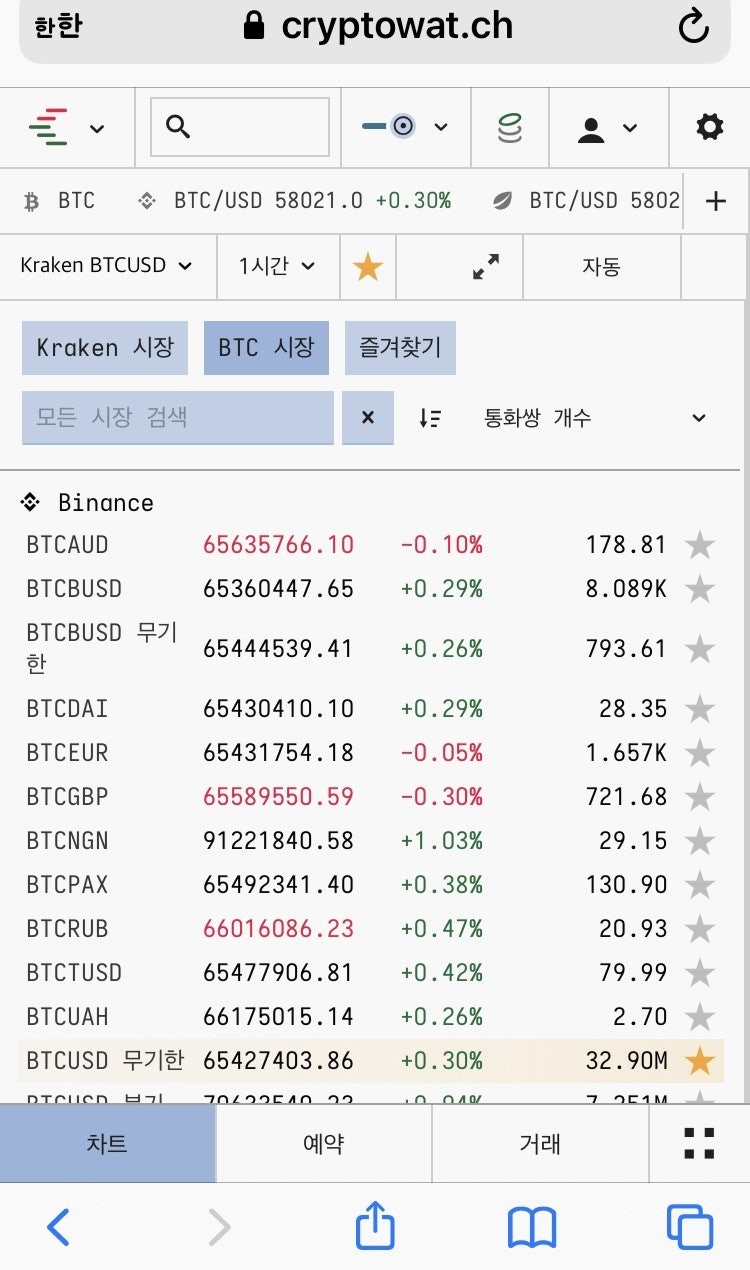Switch to the 거래 tab
The height and width of the screenshot is (1270, 750).
pyautogui.click(x=539, y=1143)
